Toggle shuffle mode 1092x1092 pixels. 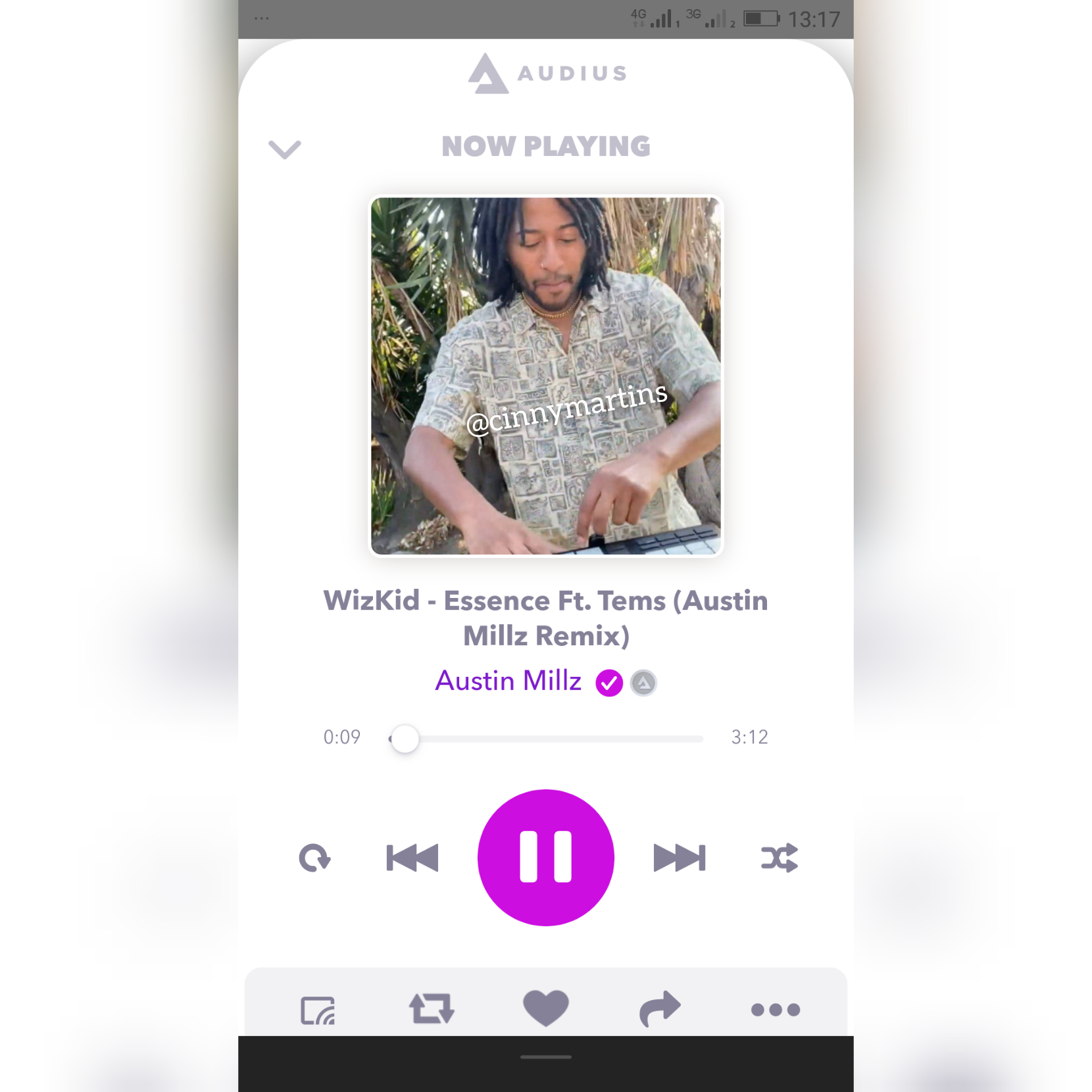[780, 858]
